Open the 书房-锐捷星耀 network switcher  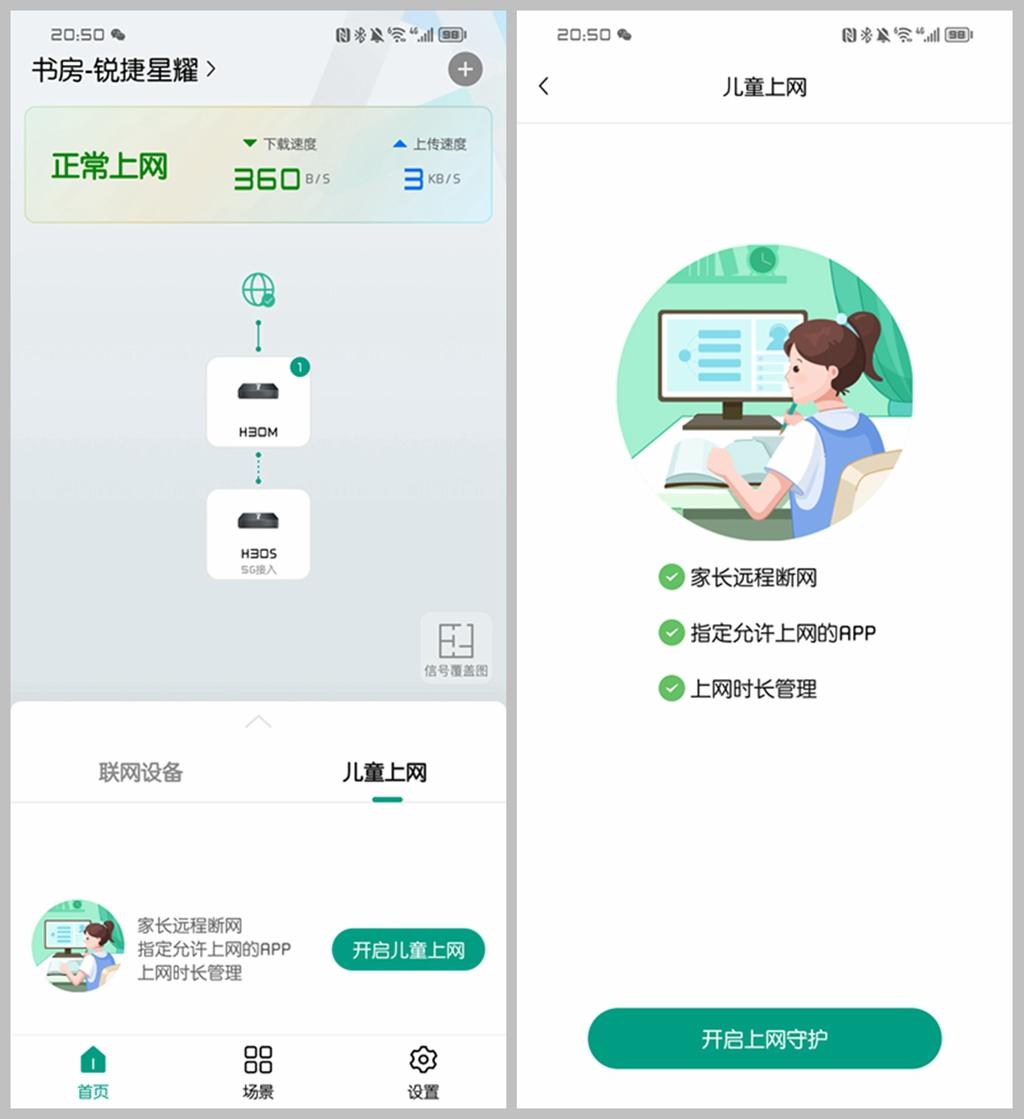[124, 70]
